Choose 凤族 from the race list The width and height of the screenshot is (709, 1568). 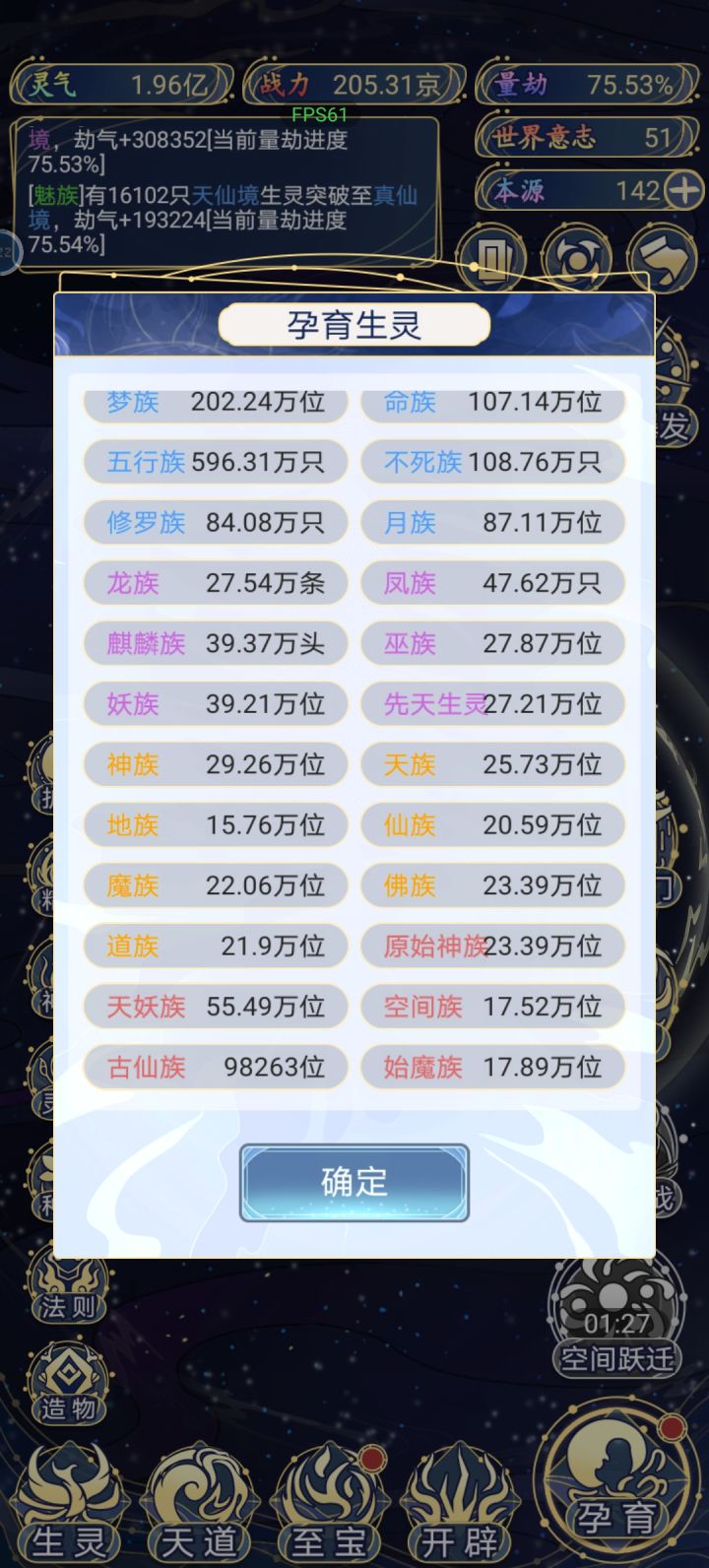coord(492,583)
